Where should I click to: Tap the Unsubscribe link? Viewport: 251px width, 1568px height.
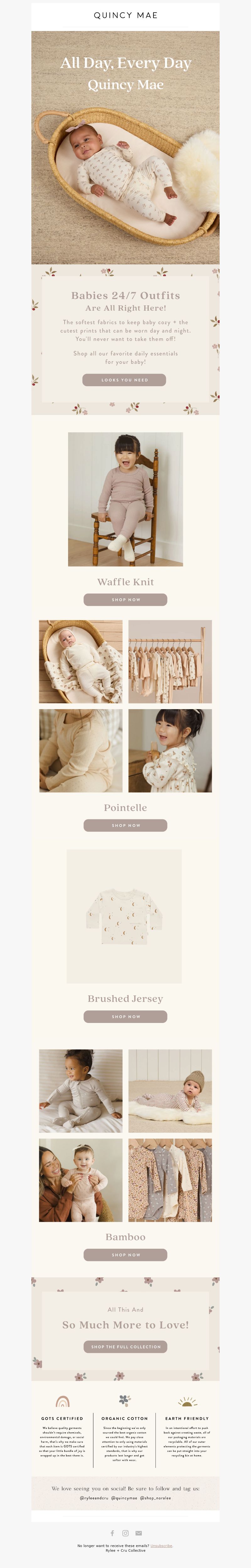(x=162, y=1545)
